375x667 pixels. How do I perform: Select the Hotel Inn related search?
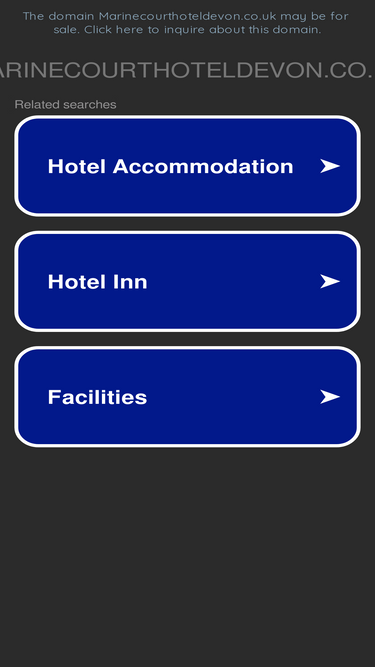[x=188, y=281]
